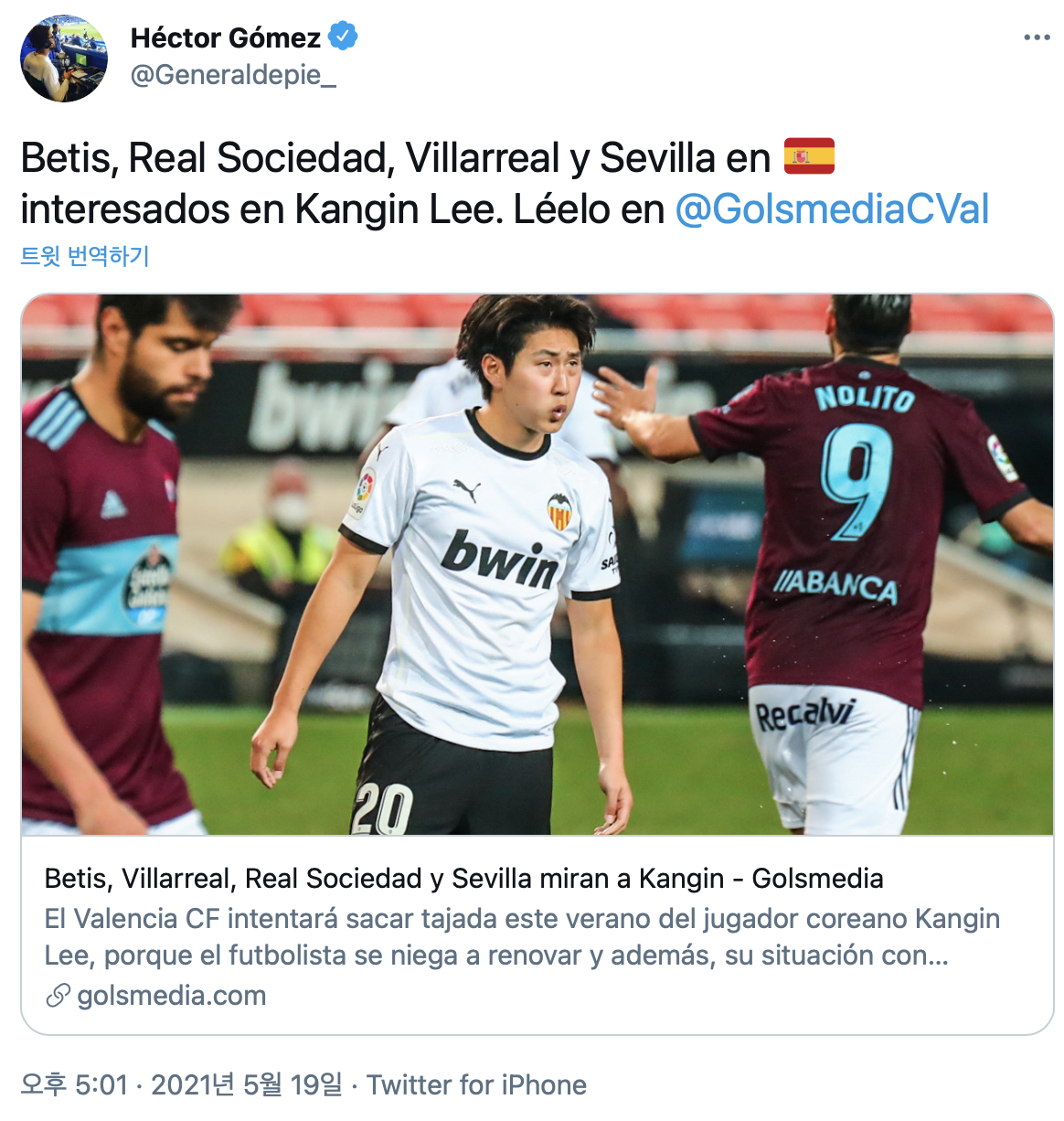Open Héctor Gómez's profile picture
This screenshot has height=1121, width=1064.
64,59
